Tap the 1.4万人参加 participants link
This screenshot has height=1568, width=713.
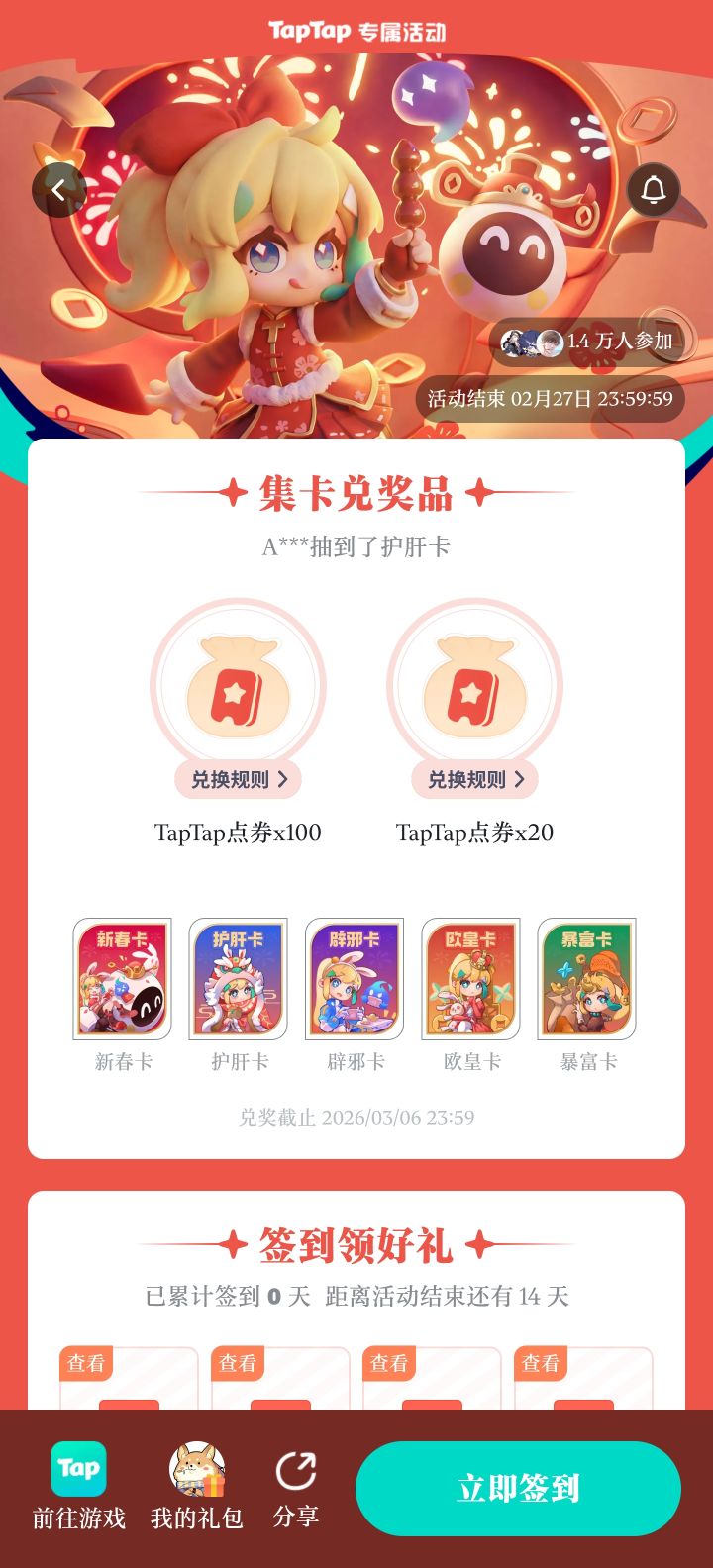(x=588, y=340)
